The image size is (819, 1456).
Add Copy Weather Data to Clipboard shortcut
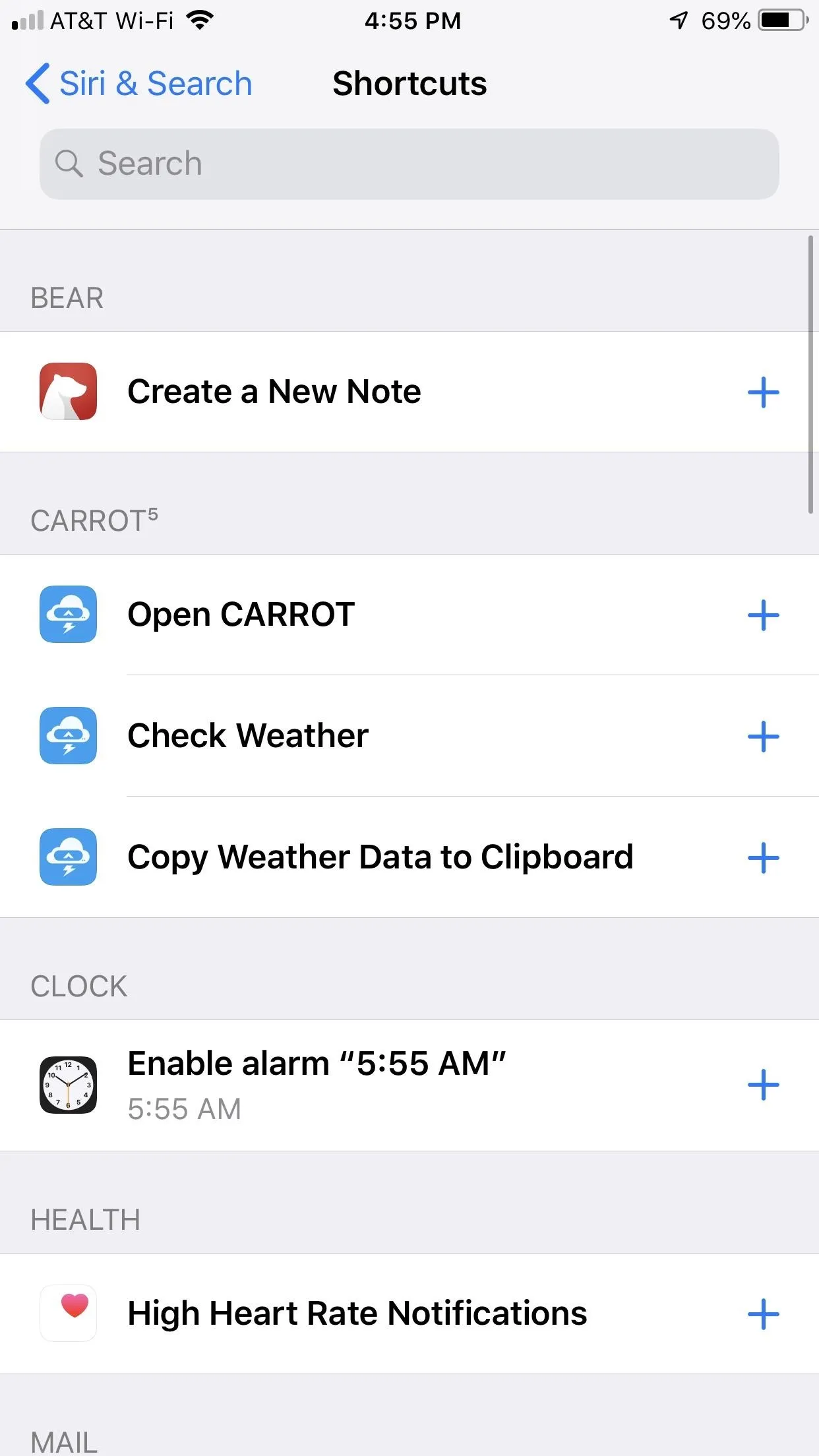[x=763, y=857]
